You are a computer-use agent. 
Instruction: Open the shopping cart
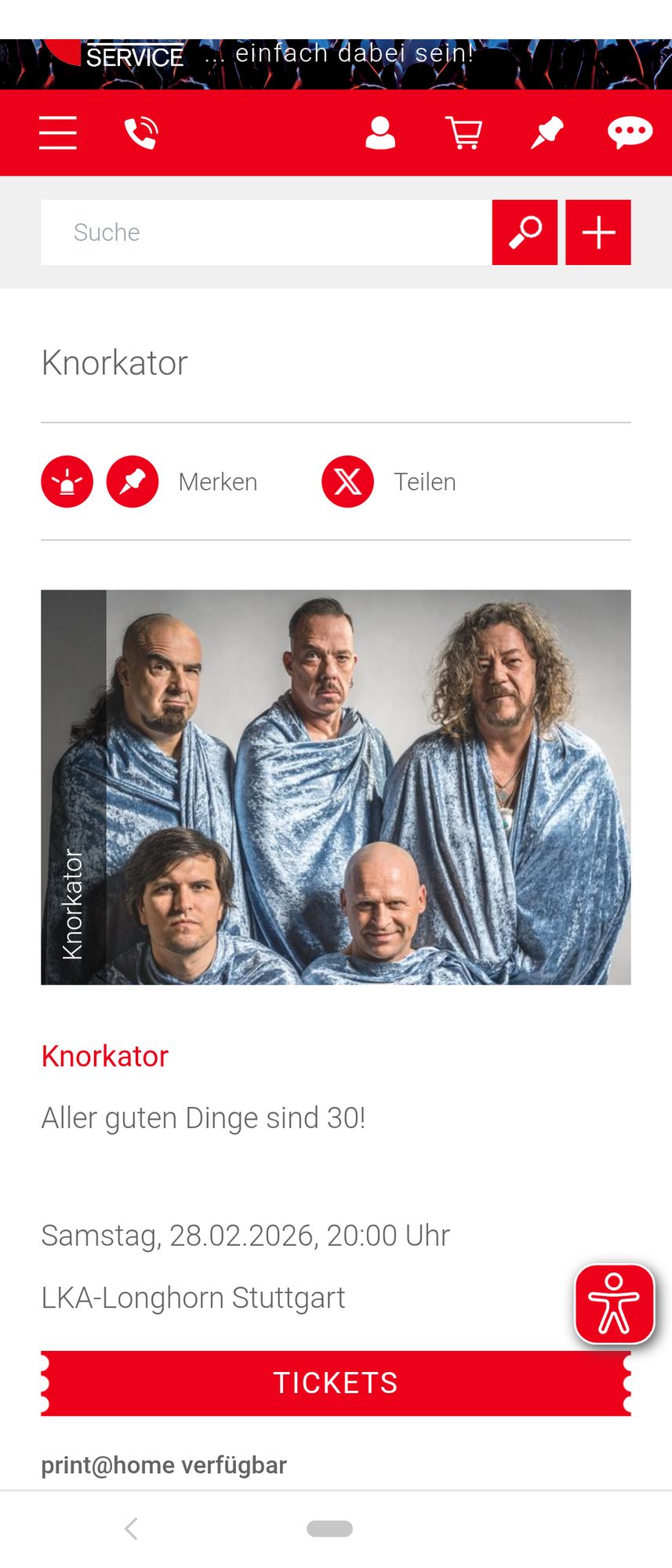pos(463,132)
